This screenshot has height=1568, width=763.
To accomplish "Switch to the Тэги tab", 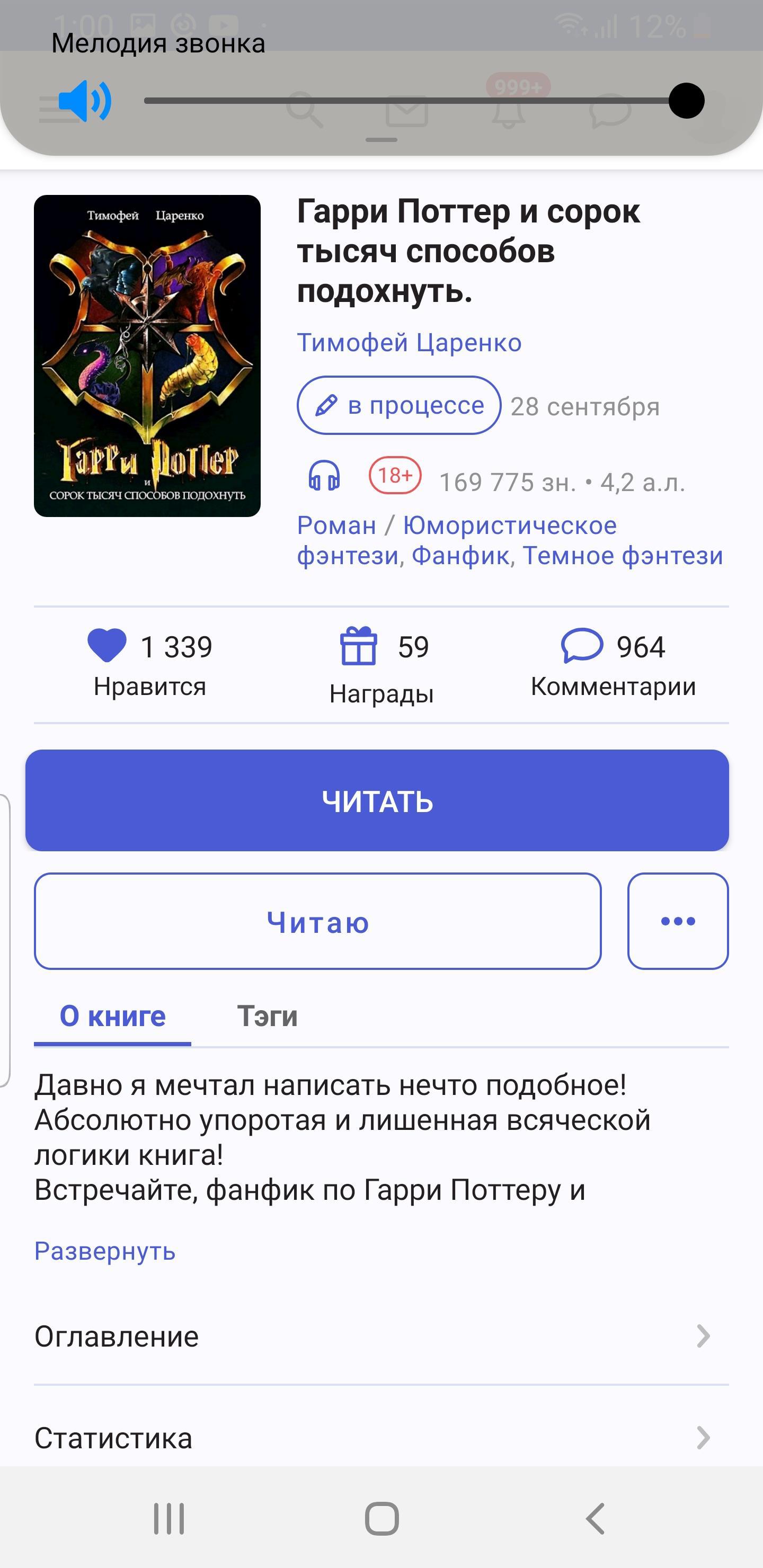I will click(267, 1016).
